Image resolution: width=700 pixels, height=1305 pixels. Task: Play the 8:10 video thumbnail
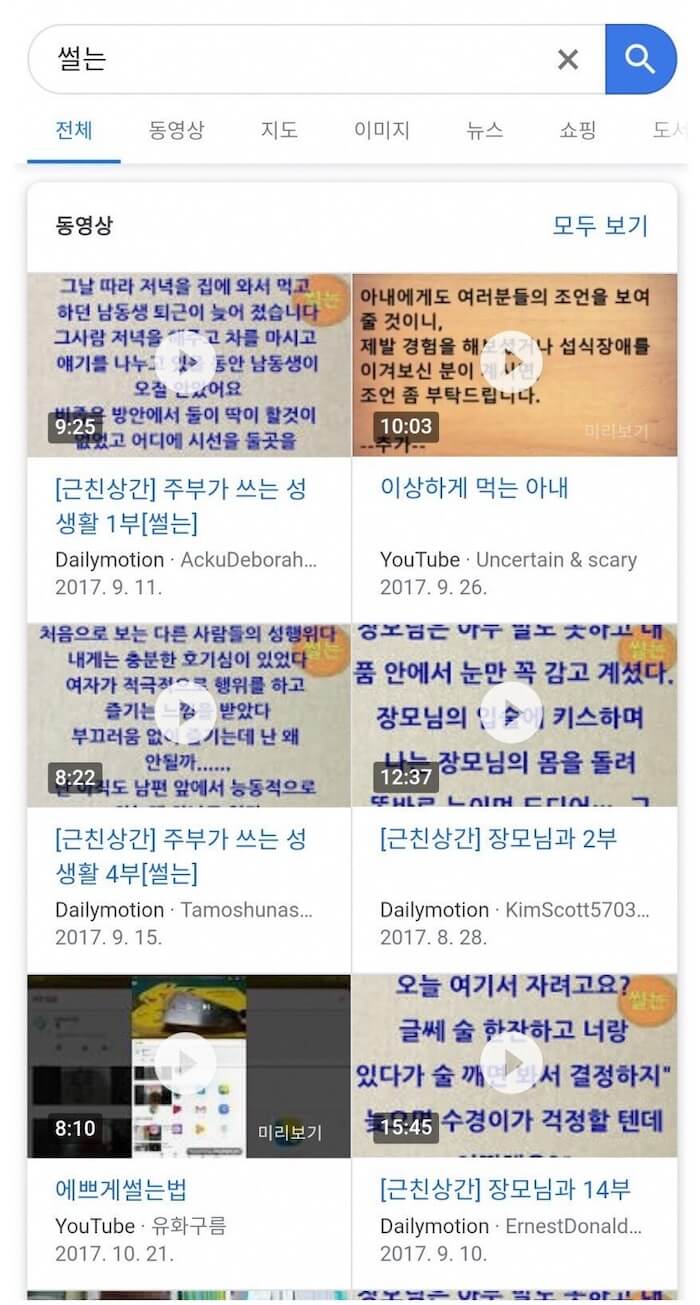pyautogui.click(x=187, y=1065)
